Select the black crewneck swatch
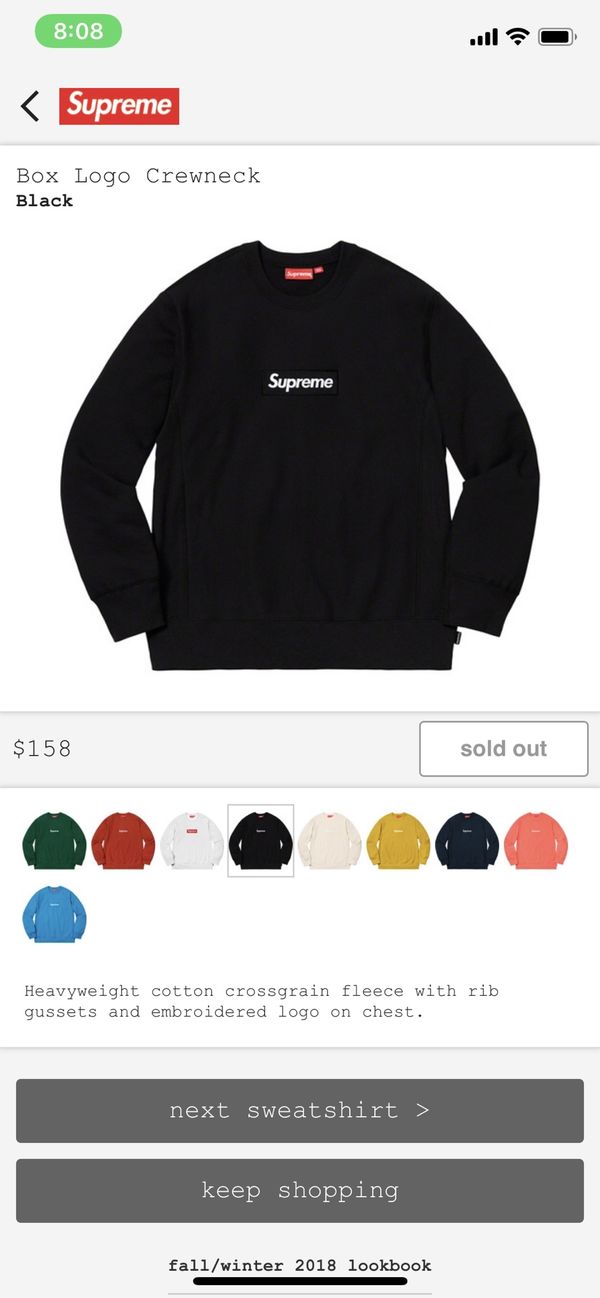The width and height of the screenshot is (600, 1298). click(261, 841)
